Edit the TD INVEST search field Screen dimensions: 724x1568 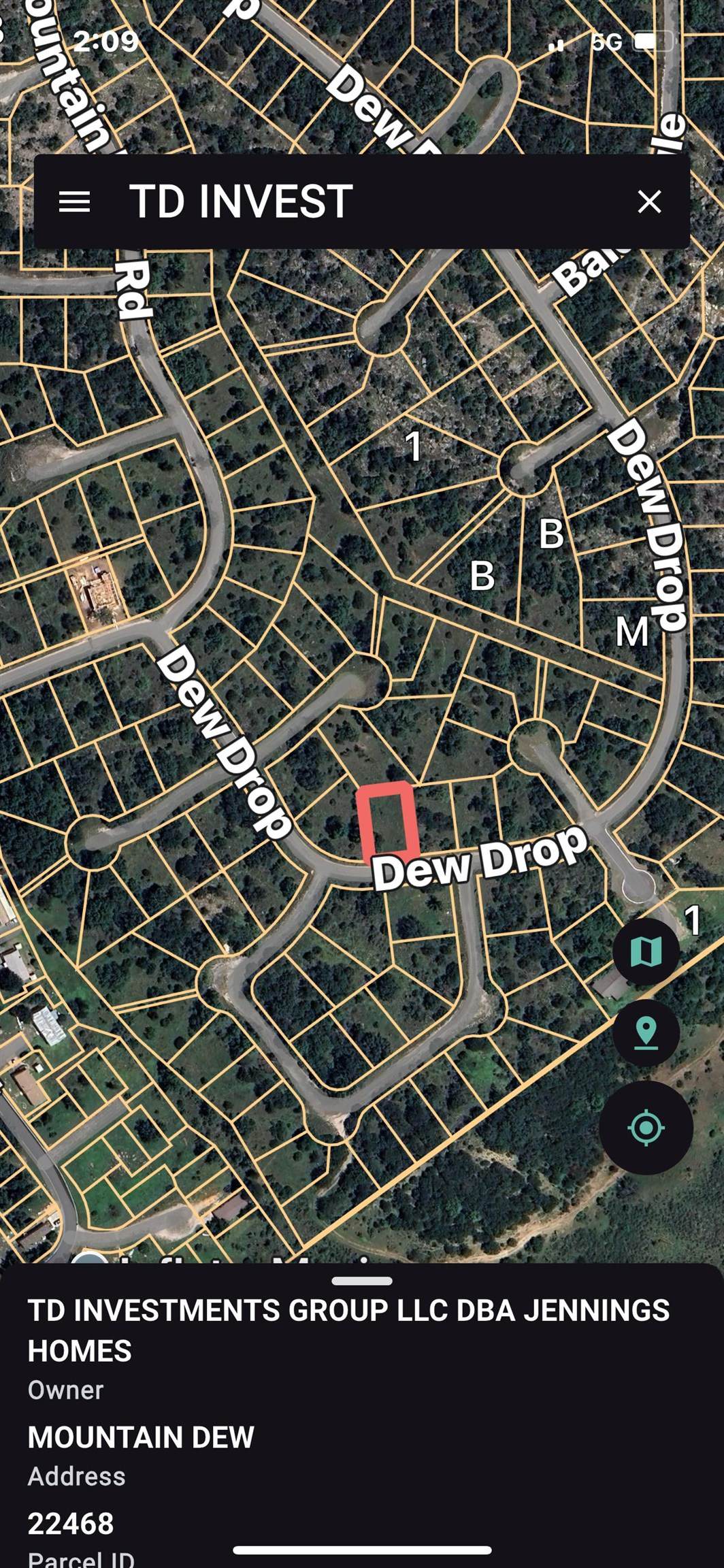coord(354,201)
